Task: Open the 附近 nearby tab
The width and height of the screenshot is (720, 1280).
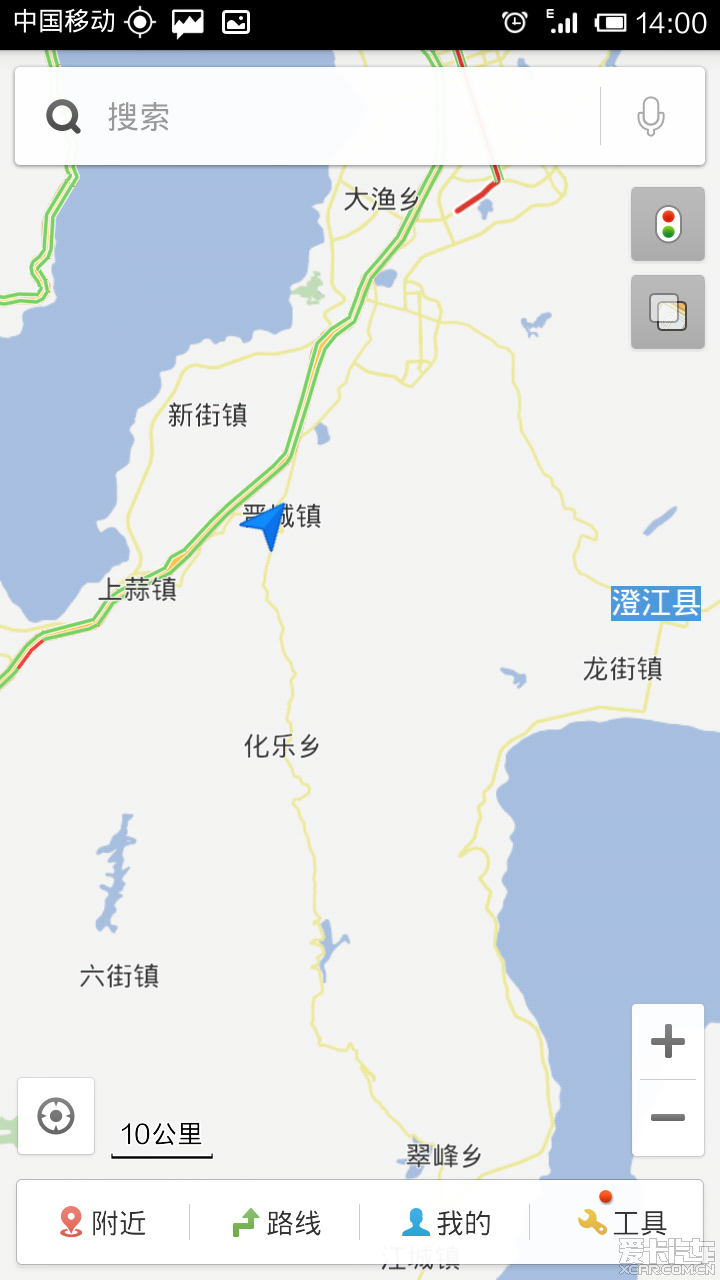Action: click(x=103, y=1222)
